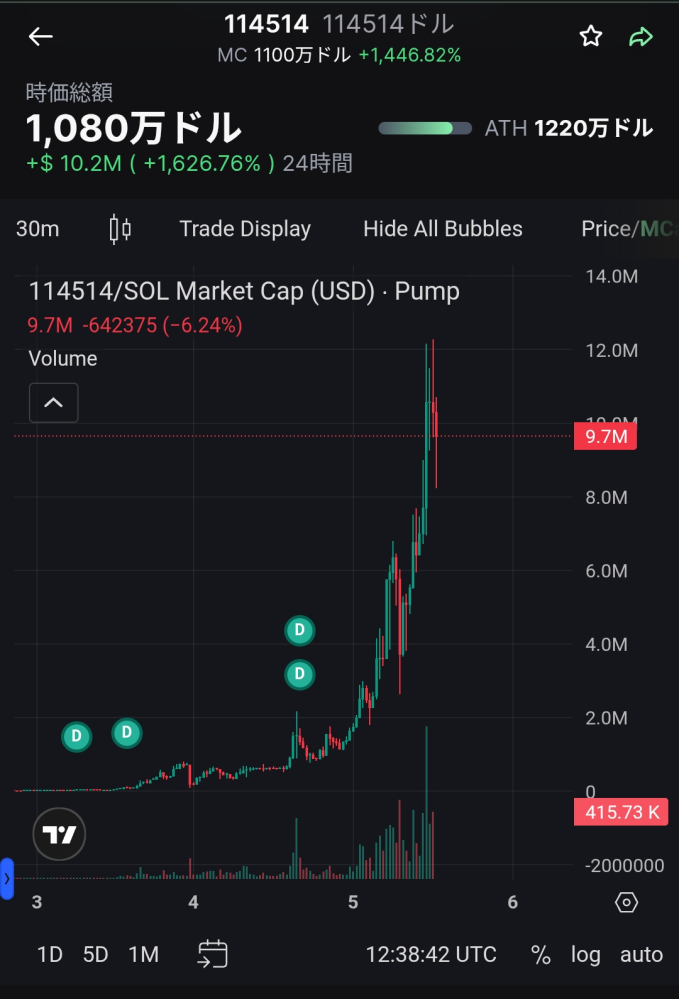Viewport: 679px width, 999px height.
Task: Expand the blue side panel handle
Action: pyautogui.click(x=7, y=879)
